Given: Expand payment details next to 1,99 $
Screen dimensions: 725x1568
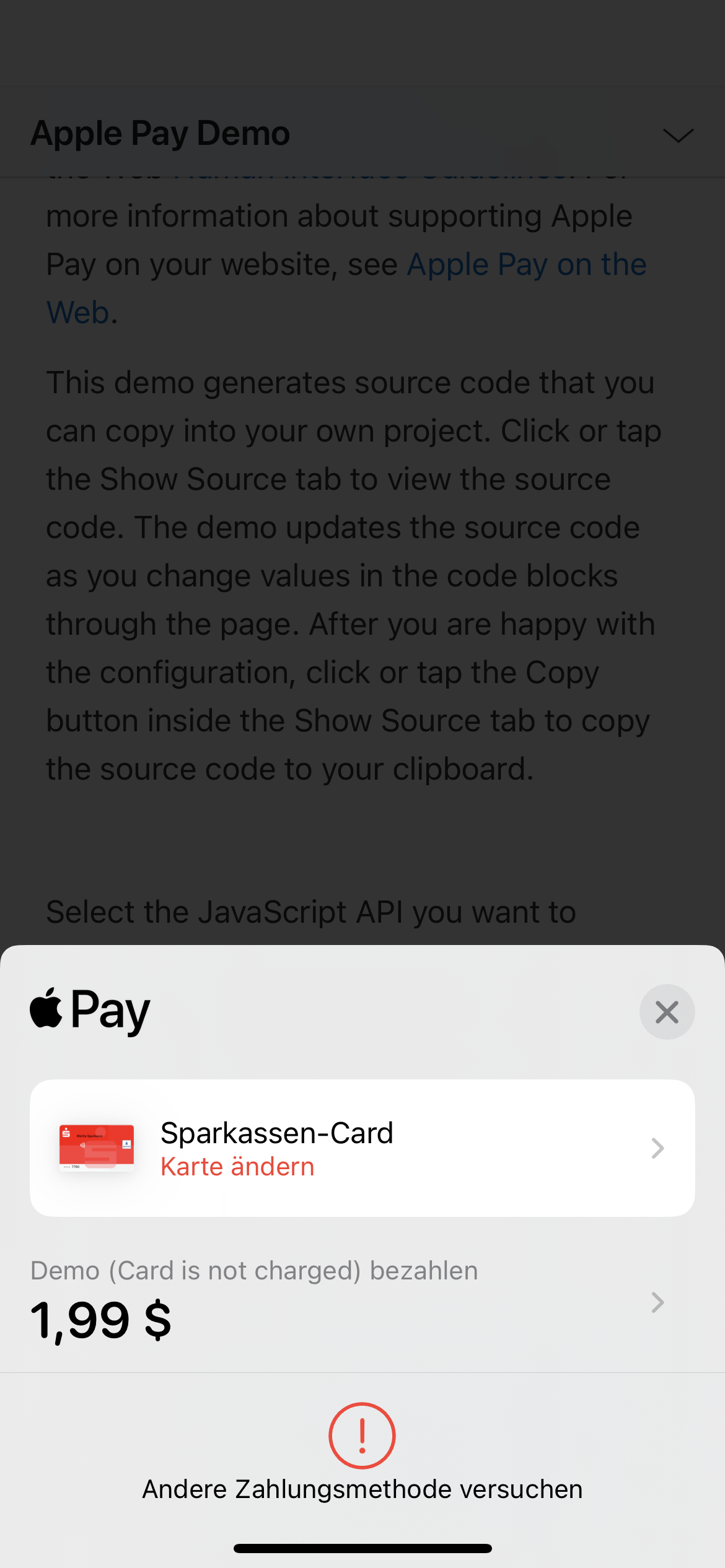Looking at the screenshot, I should click(x=657, y=1302).
